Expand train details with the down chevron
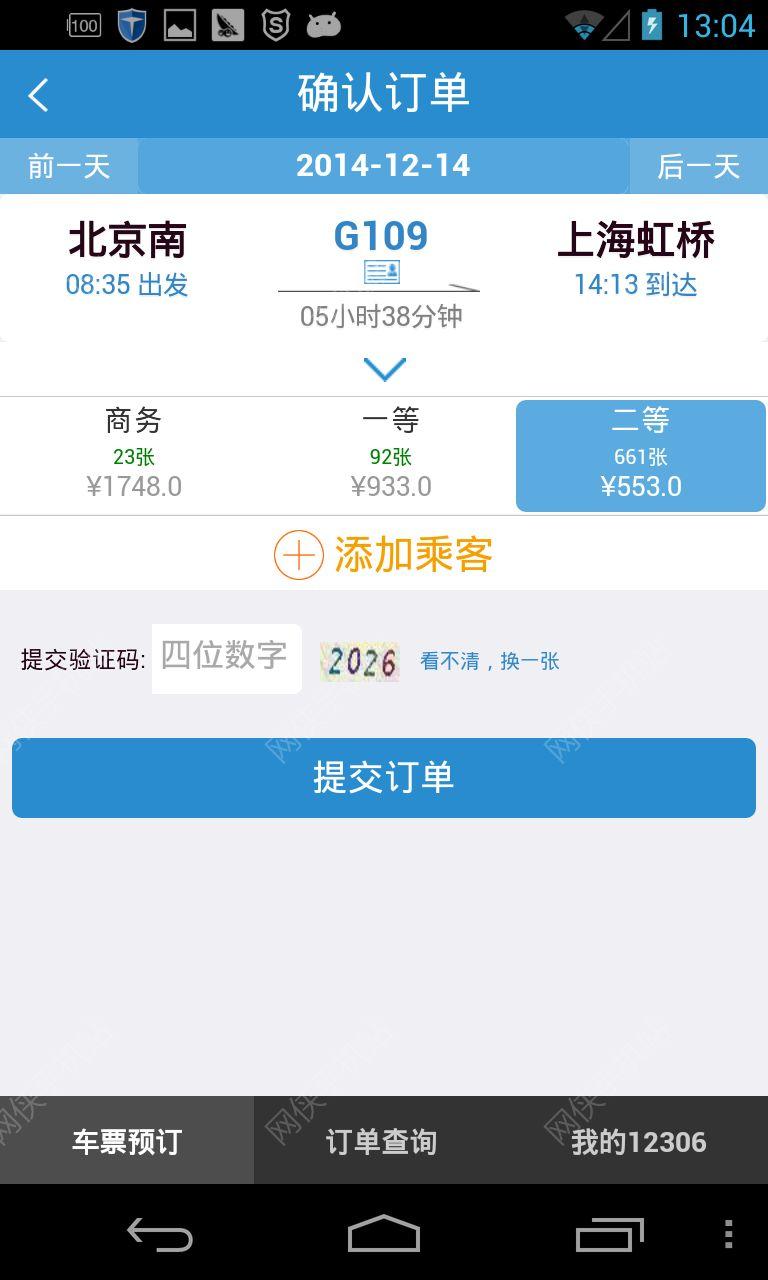 point(383,367)
